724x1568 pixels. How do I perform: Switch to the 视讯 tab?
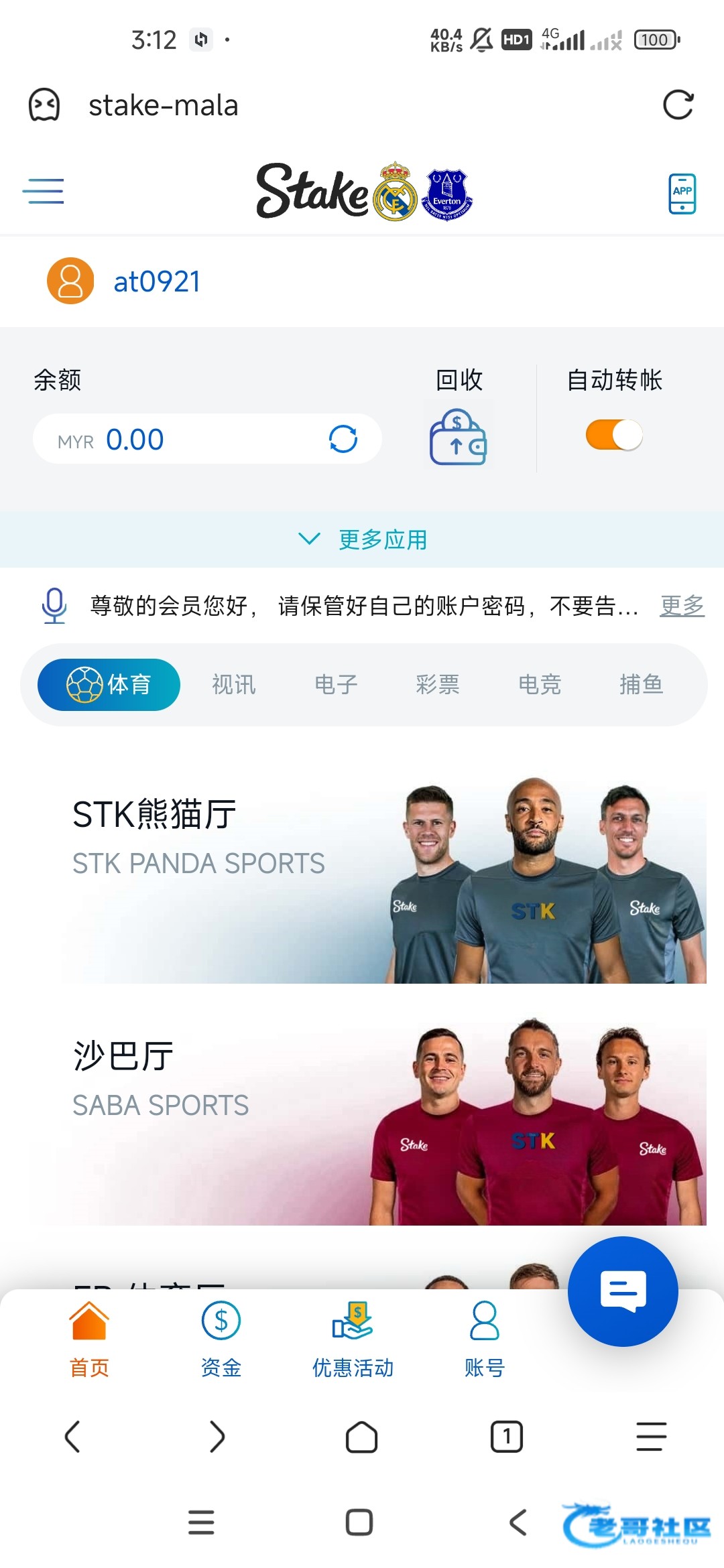[234, 685]
